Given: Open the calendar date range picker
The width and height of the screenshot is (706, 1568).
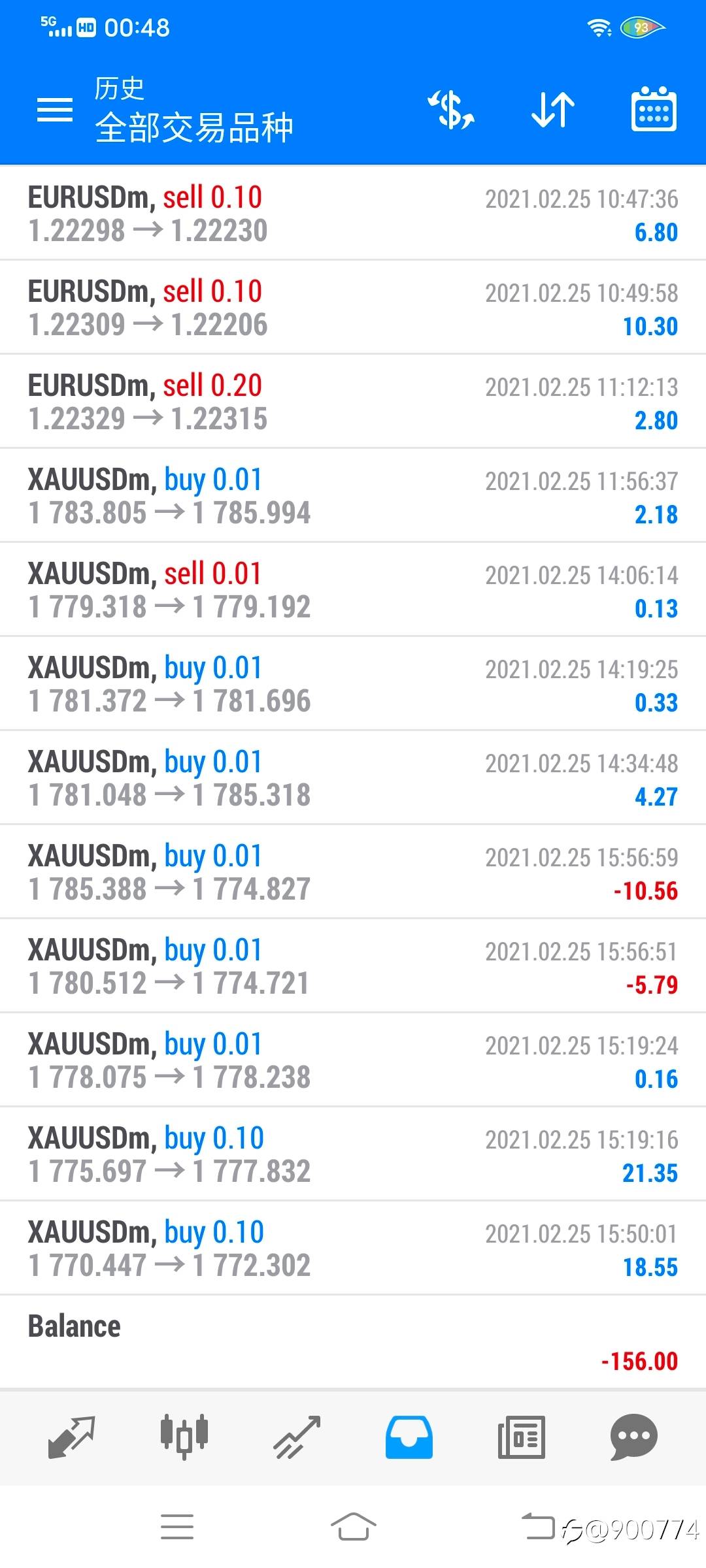Looking at the screenshot, I should click(x=654, y=110).
